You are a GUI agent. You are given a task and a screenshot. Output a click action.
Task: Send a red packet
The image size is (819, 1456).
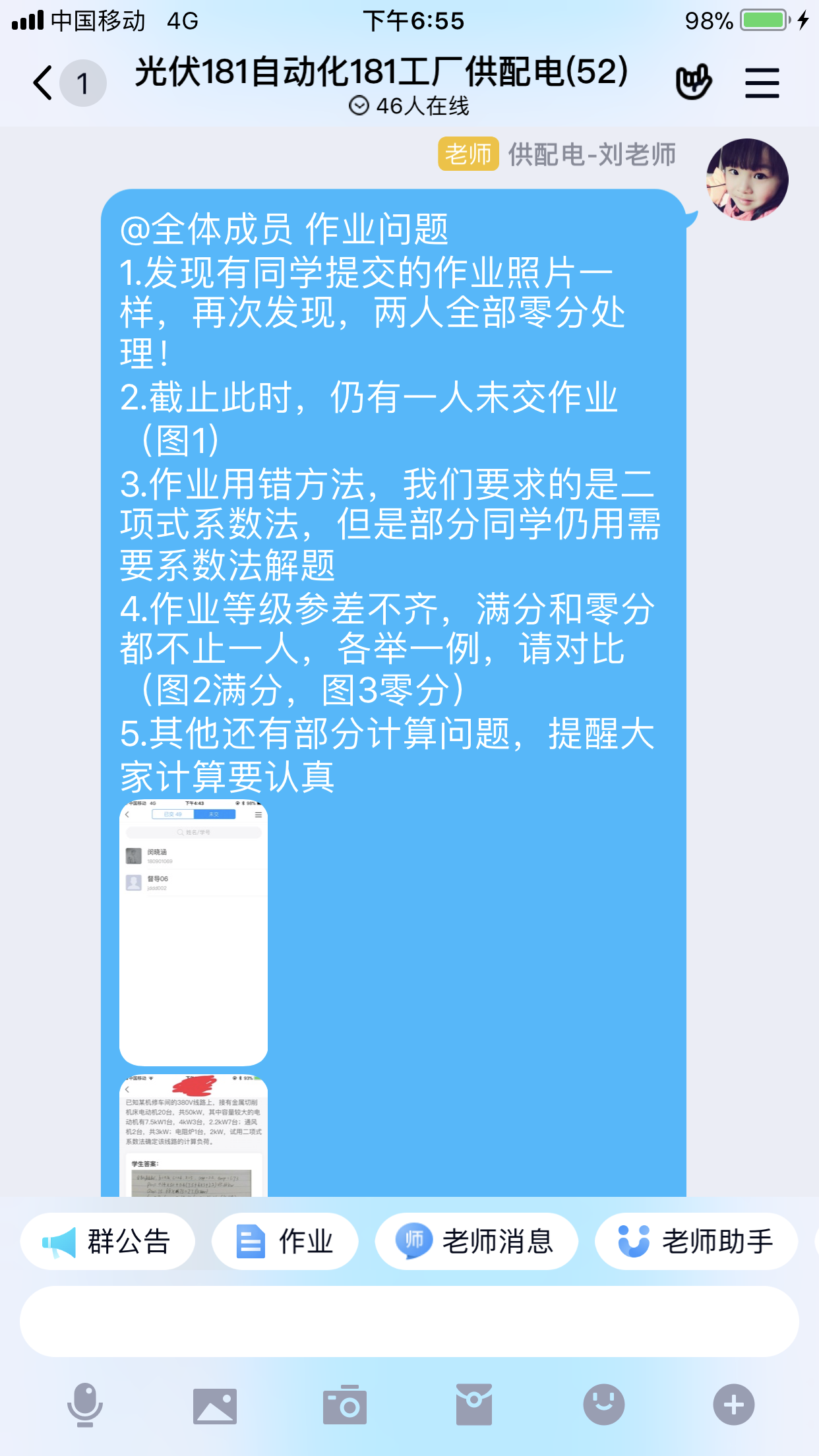(473, 1405)
